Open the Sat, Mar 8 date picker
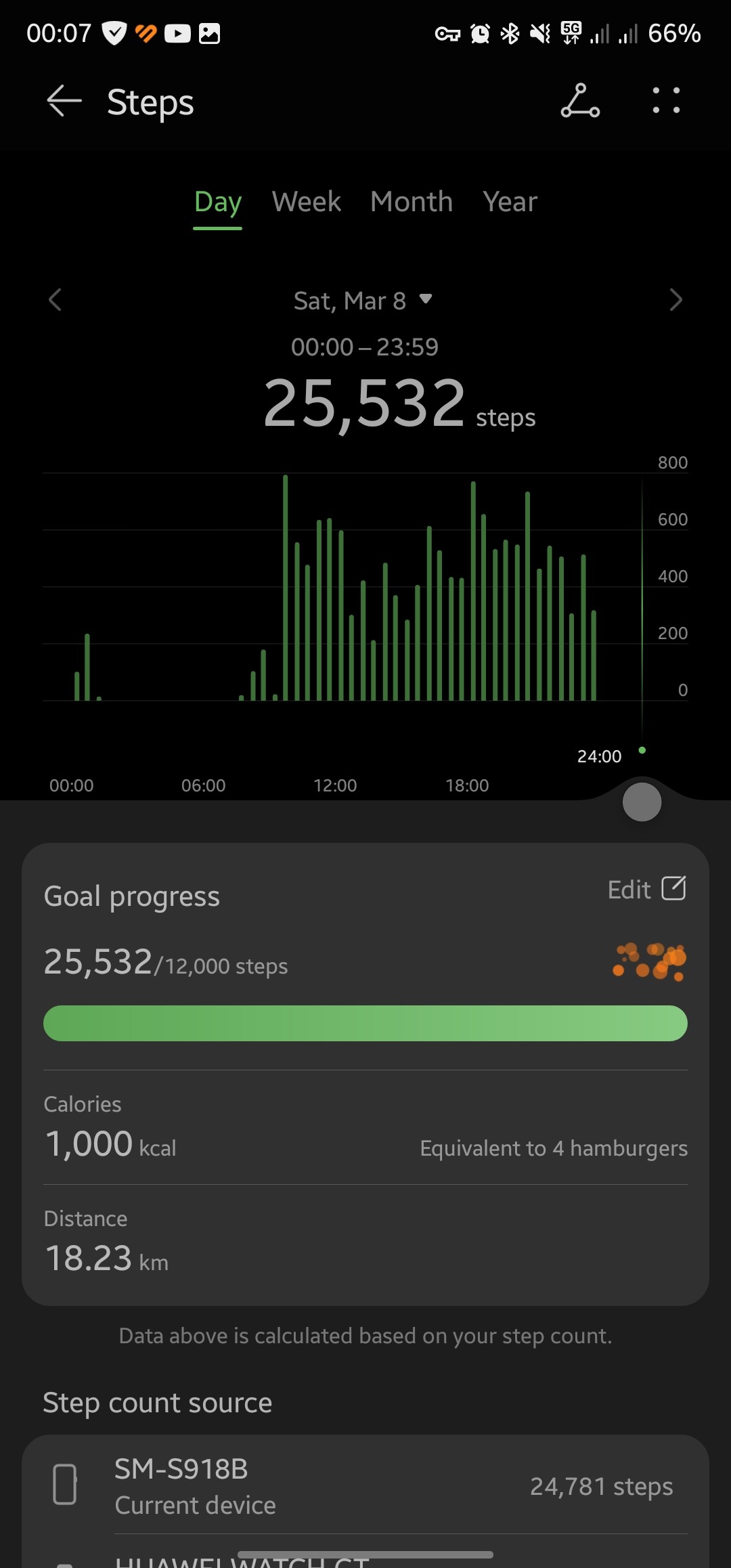This screenshot has height=1568, width=731. tap(363, 301)
